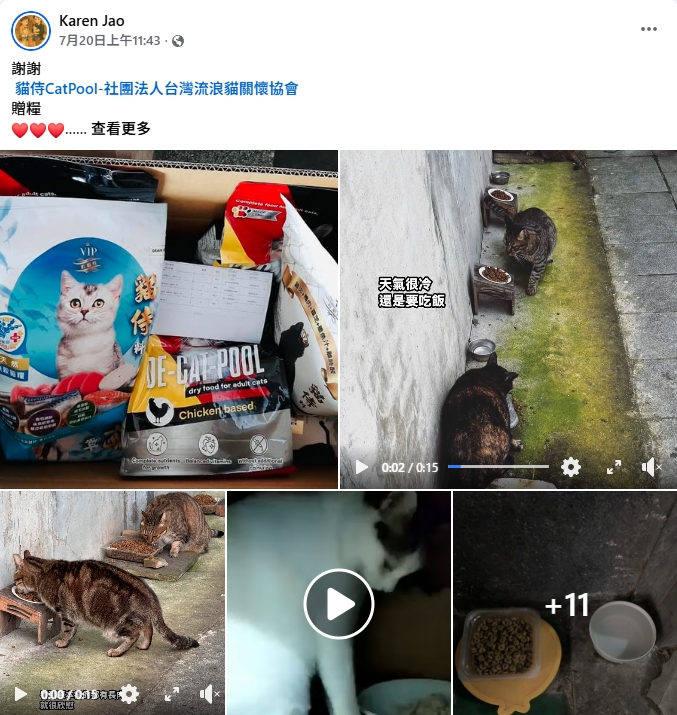This screenshot has width=677, height=715.
Task: Open the 貓侍CatPool association page link
Action: [156, 88]
